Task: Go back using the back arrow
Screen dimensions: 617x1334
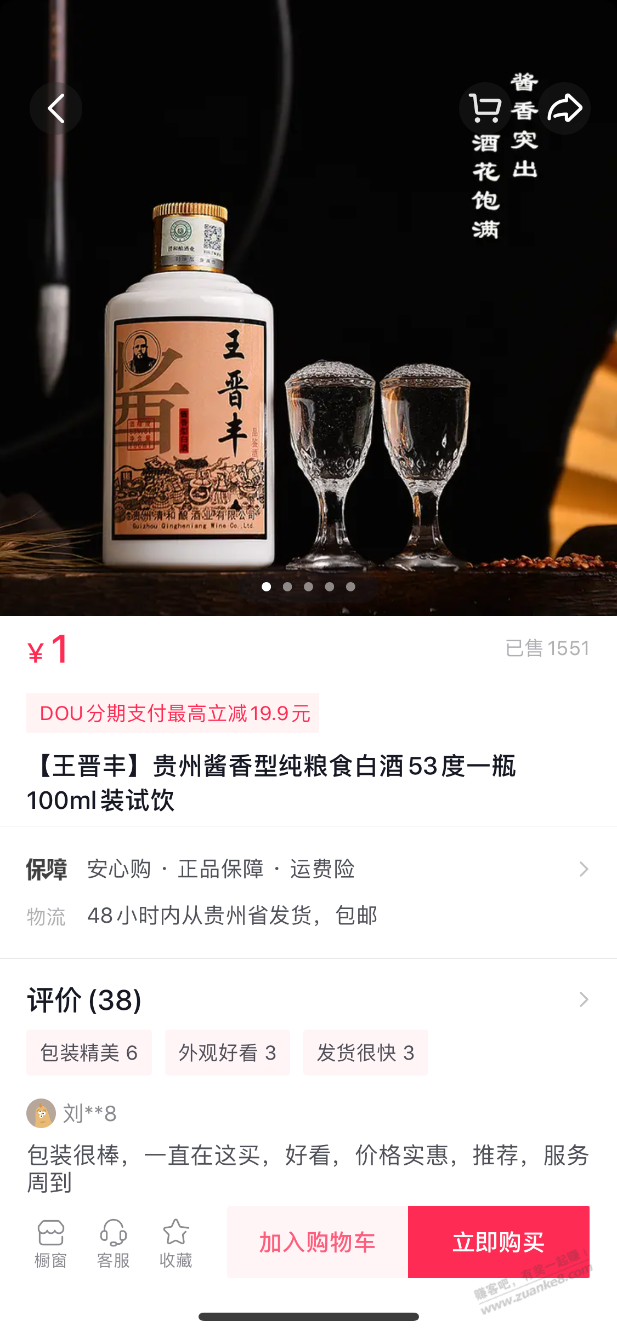Action: tap(56, 108)
